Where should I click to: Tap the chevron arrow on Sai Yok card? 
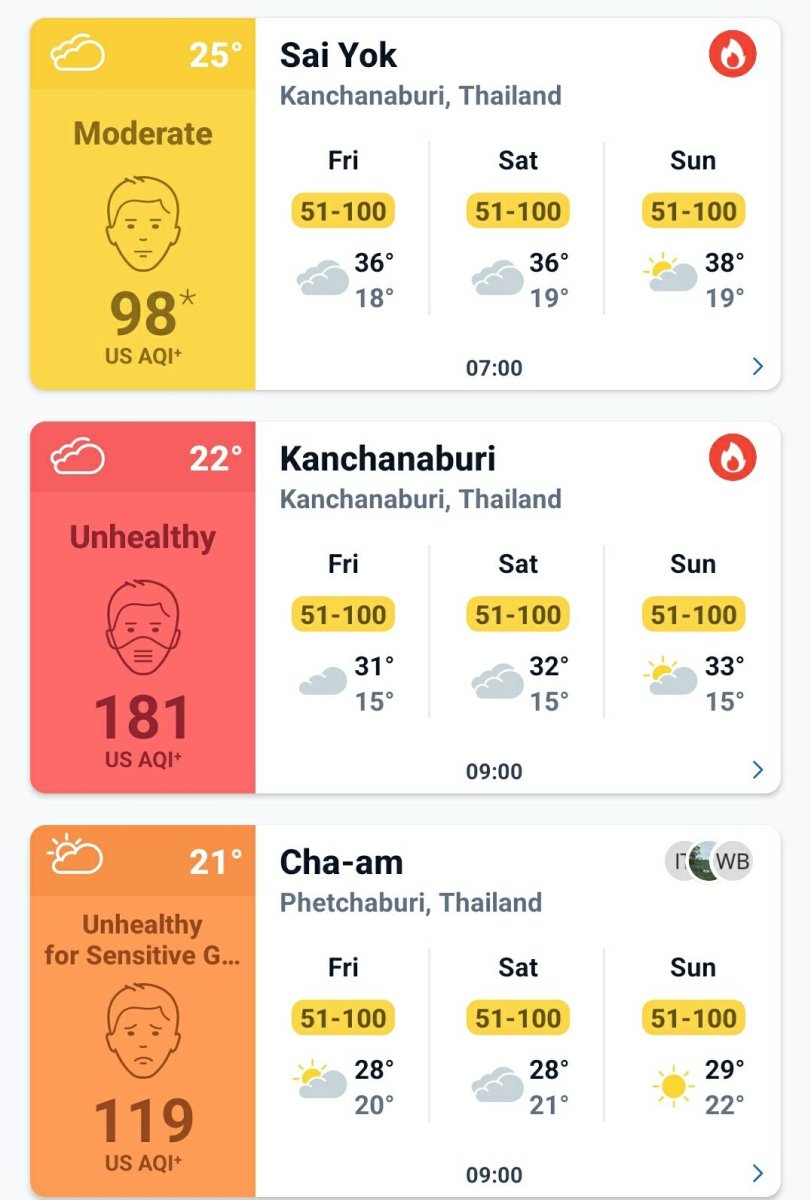757,367
